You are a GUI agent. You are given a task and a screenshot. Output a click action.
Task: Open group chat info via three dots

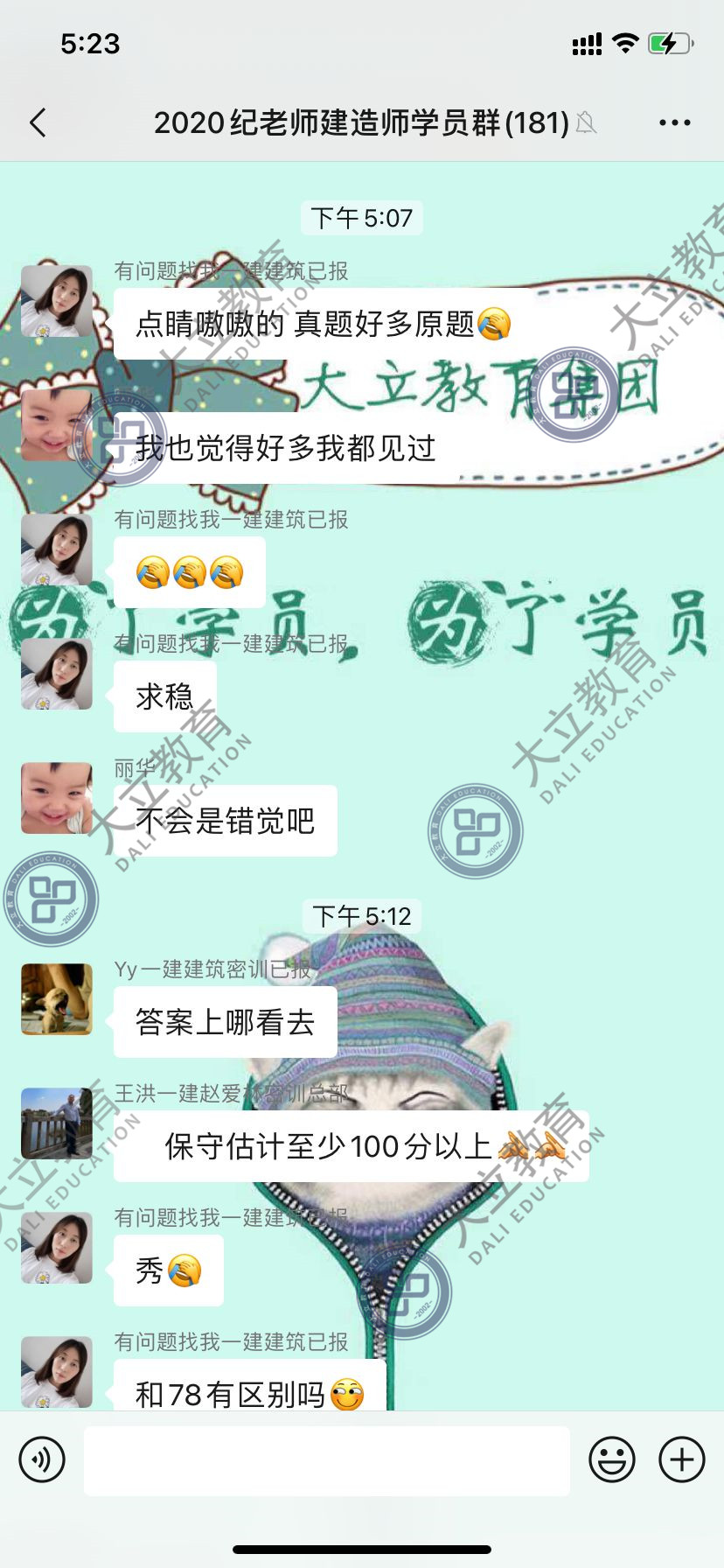(674, 122)
